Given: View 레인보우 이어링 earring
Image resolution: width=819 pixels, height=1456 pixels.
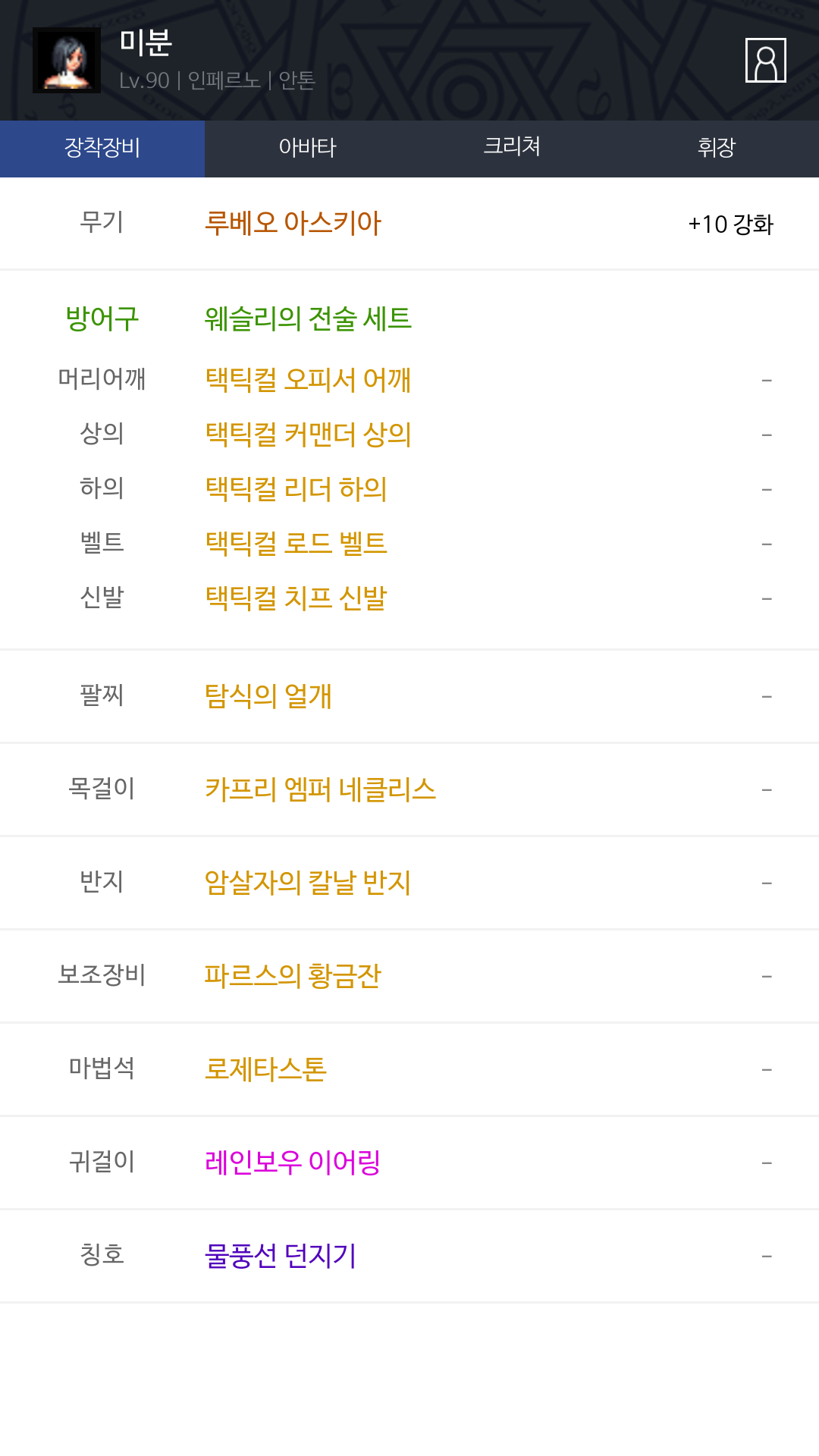Looking at the screenshot, I should pos(293,1162).
